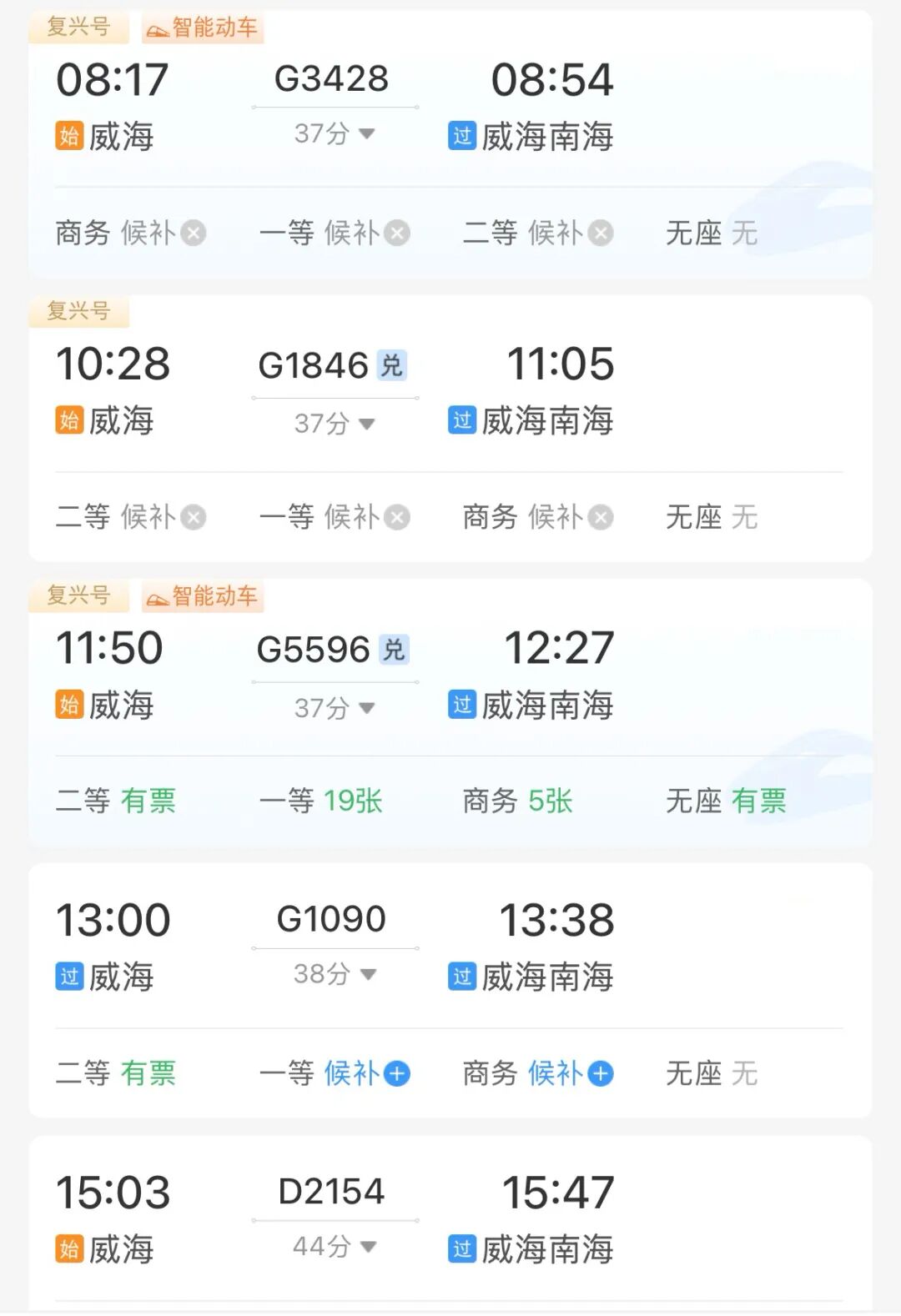Open the G3428 train at 08:17
Viewport: 901px width, 1316px height.
click(332, 79)
